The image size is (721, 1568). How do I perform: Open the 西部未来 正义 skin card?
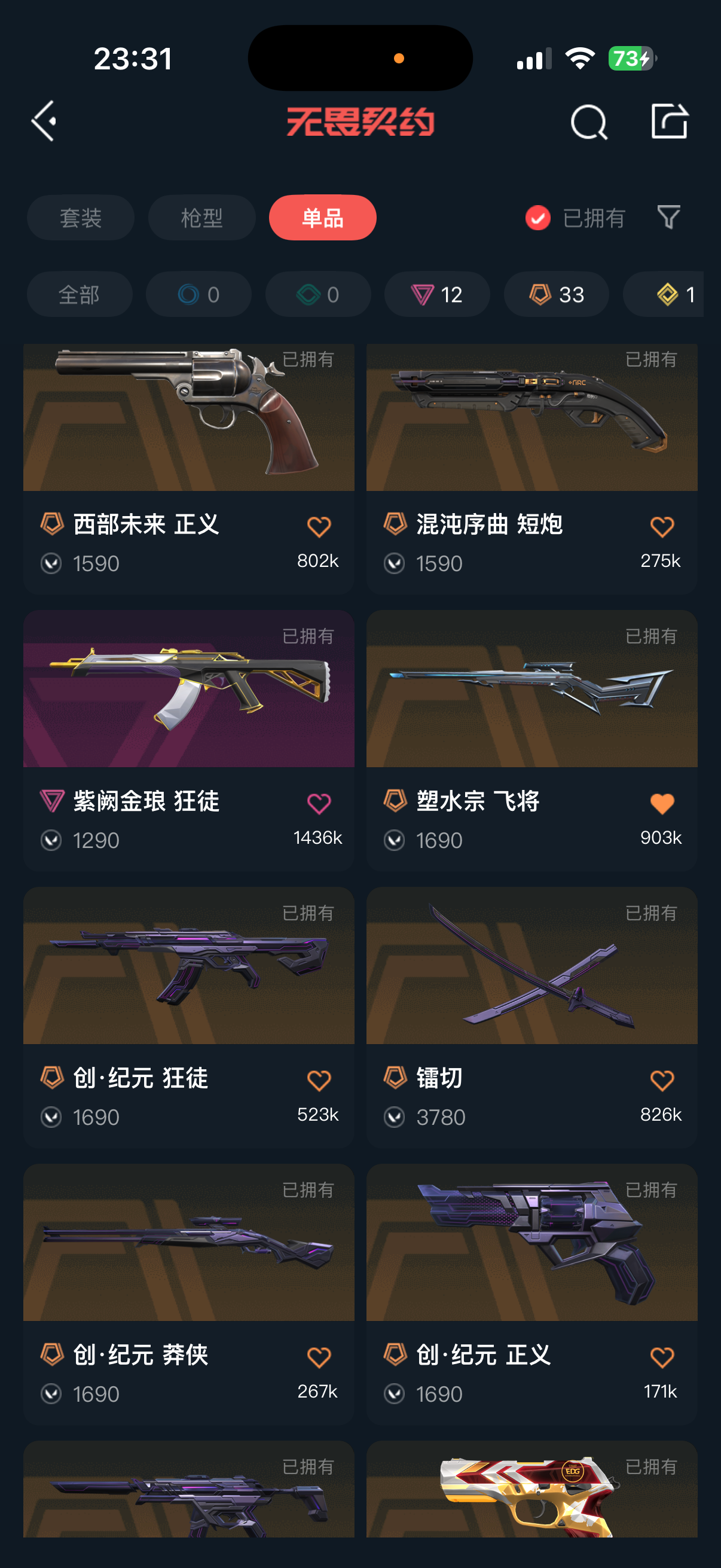click(188, 426)
